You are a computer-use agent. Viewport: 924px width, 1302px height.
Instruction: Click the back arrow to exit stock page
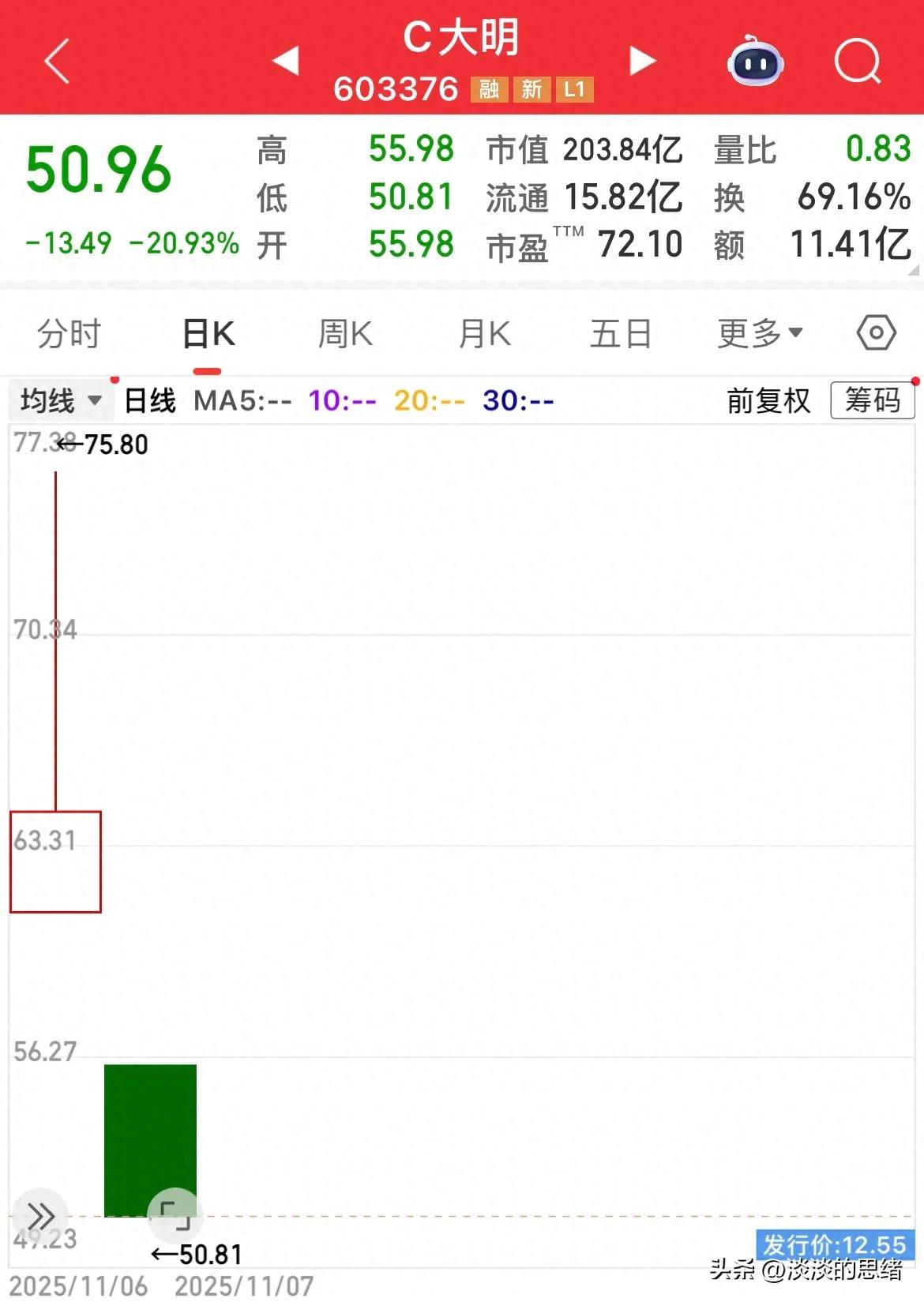(56, 61)
